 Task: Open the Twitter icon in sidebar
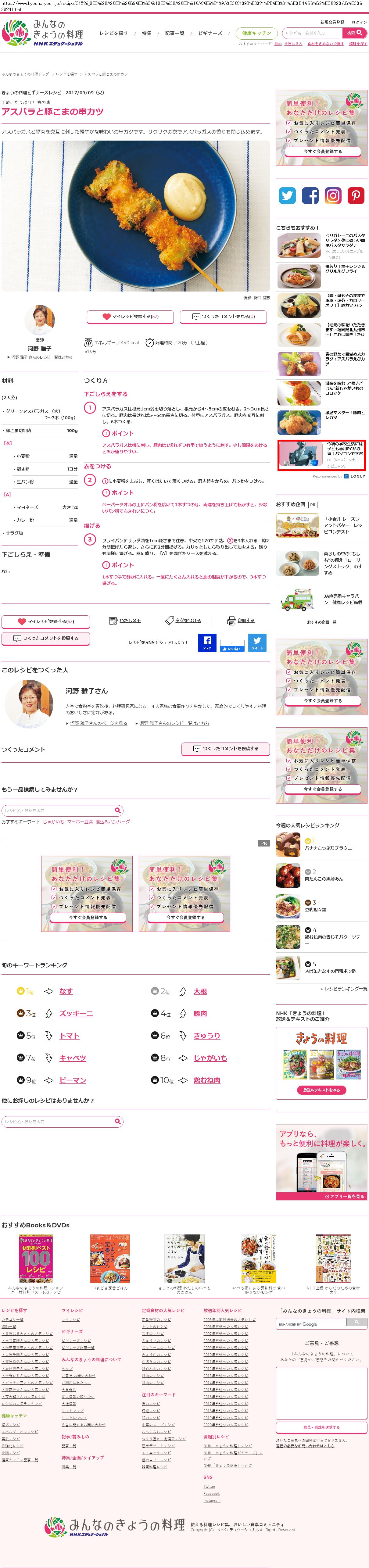tap(287, 195)
